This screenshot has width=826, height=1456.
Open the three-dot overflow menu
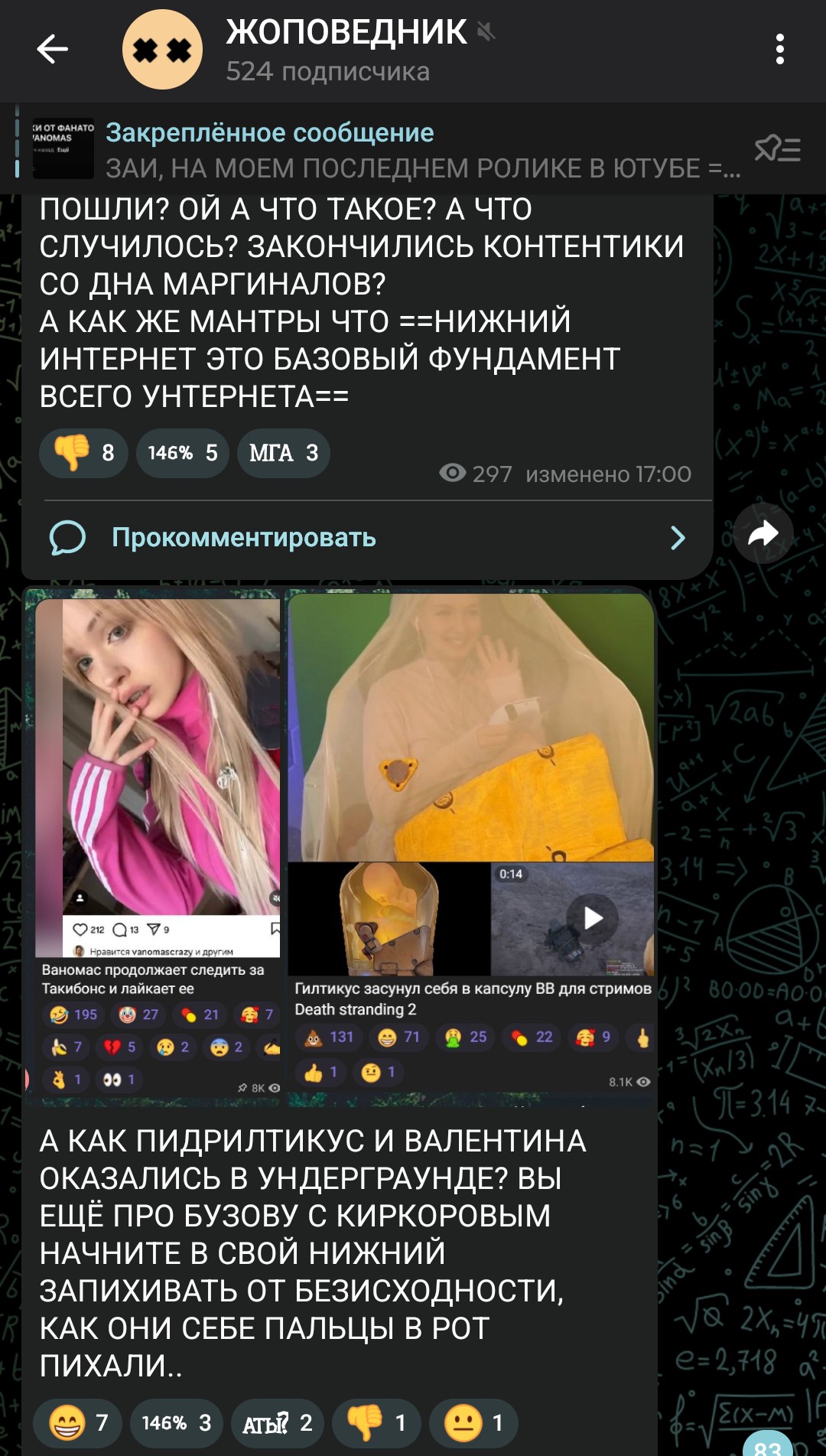pos(779,50)
